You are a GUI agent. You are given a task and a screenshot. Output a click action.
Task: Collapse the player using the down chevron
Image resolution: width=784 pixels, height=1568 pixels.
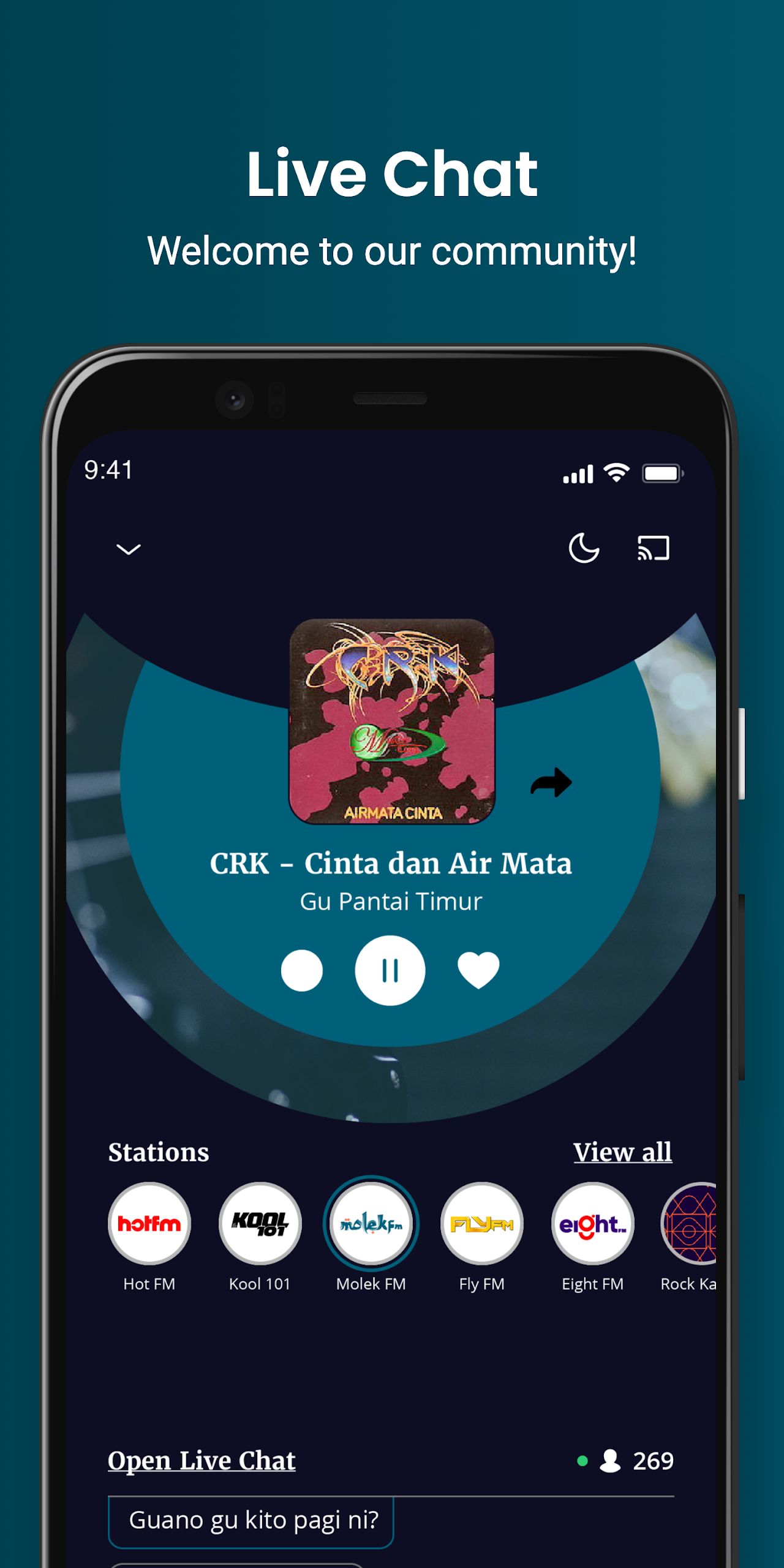[129, 549]
